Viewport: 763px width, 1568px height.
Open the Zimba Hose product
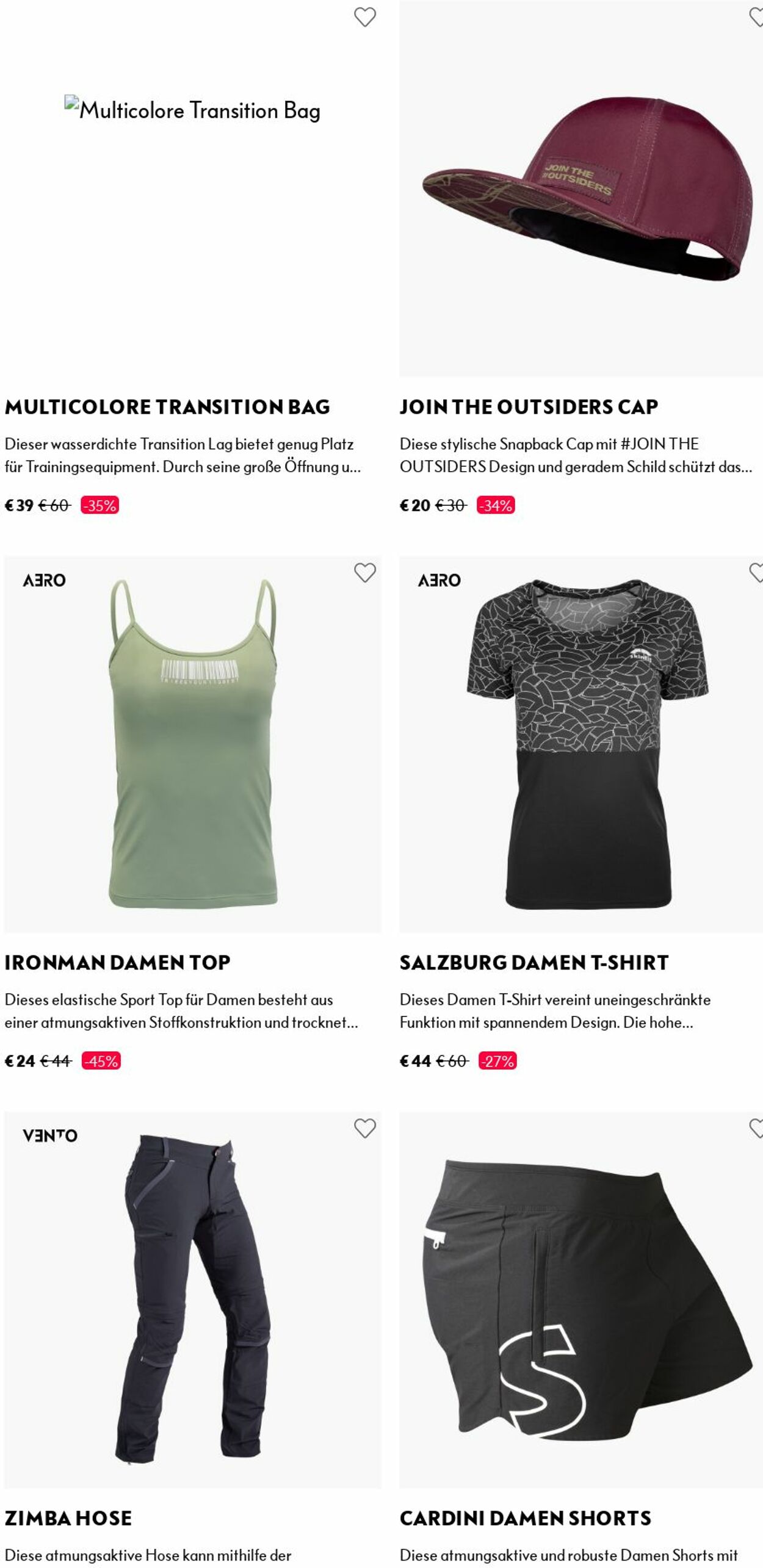coord(68,1518)
